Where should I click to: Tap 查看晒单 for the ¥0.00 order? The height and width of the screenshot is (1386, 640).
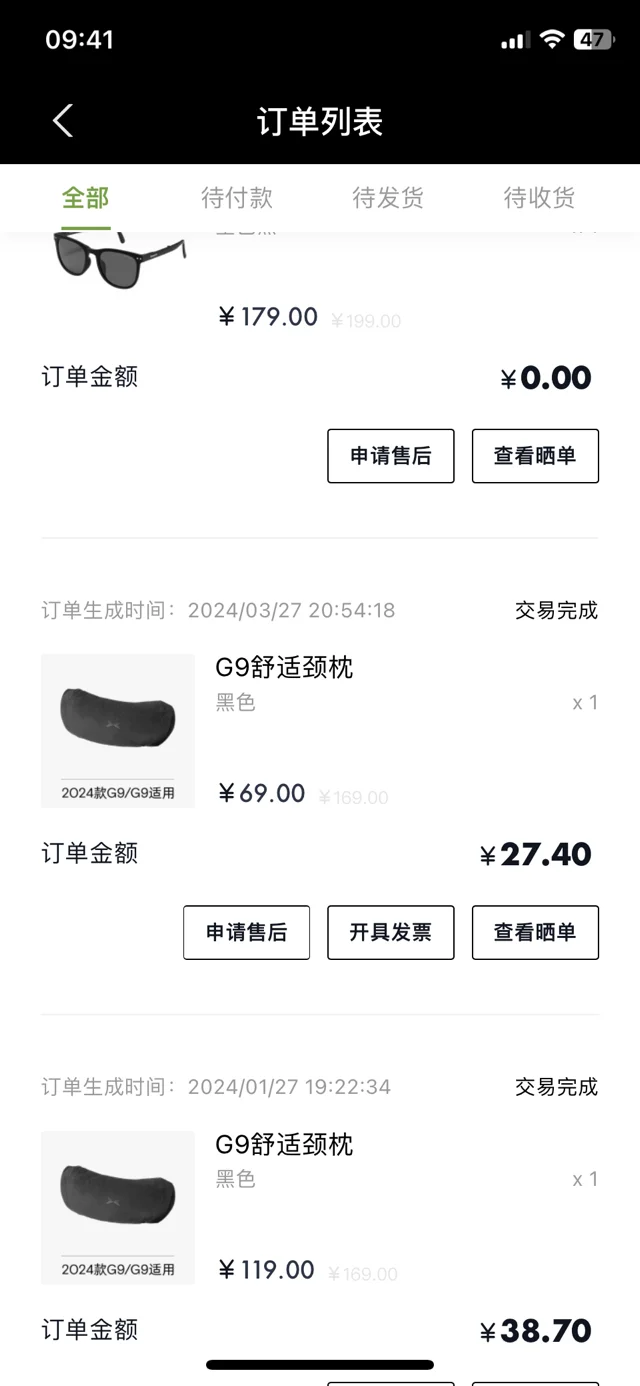coord(535,456)
